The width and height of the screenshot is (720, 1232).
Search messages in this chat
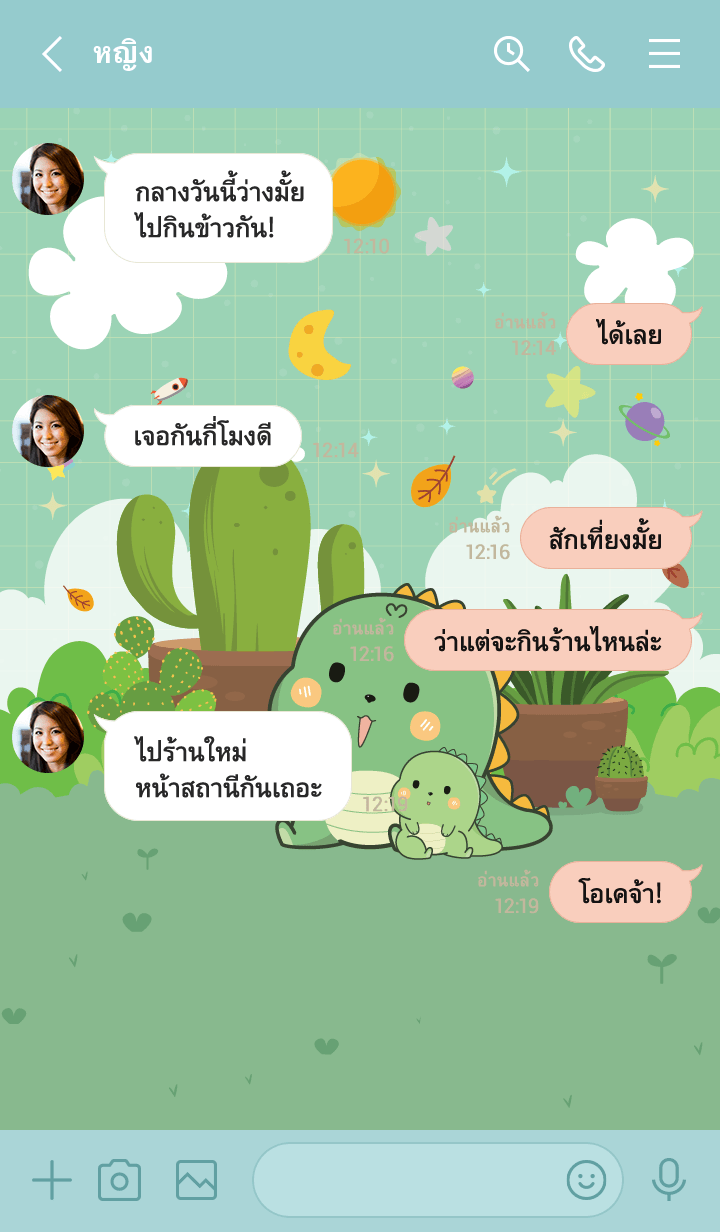511,54
